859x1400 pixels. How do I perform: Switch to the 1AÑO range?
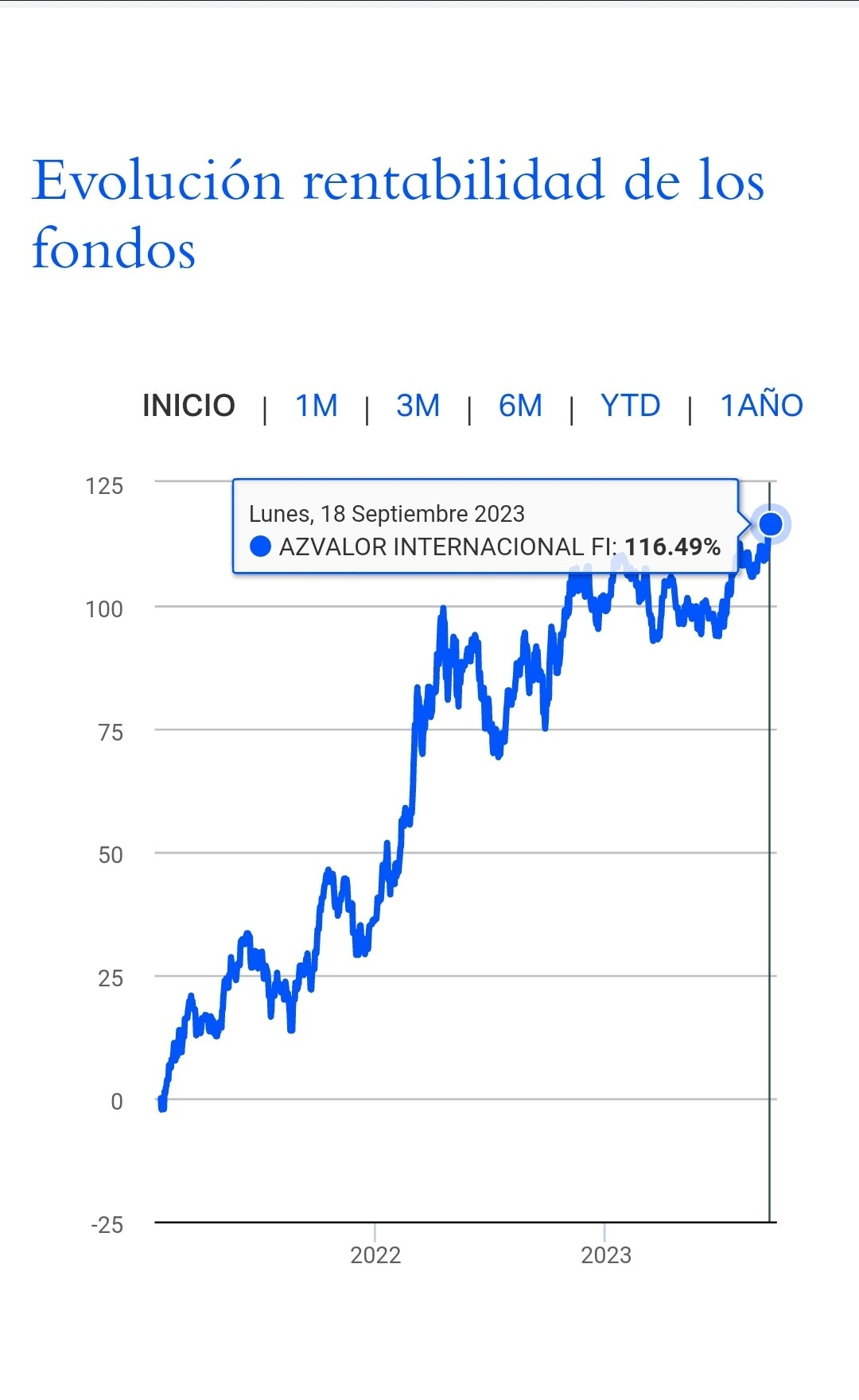762,405
